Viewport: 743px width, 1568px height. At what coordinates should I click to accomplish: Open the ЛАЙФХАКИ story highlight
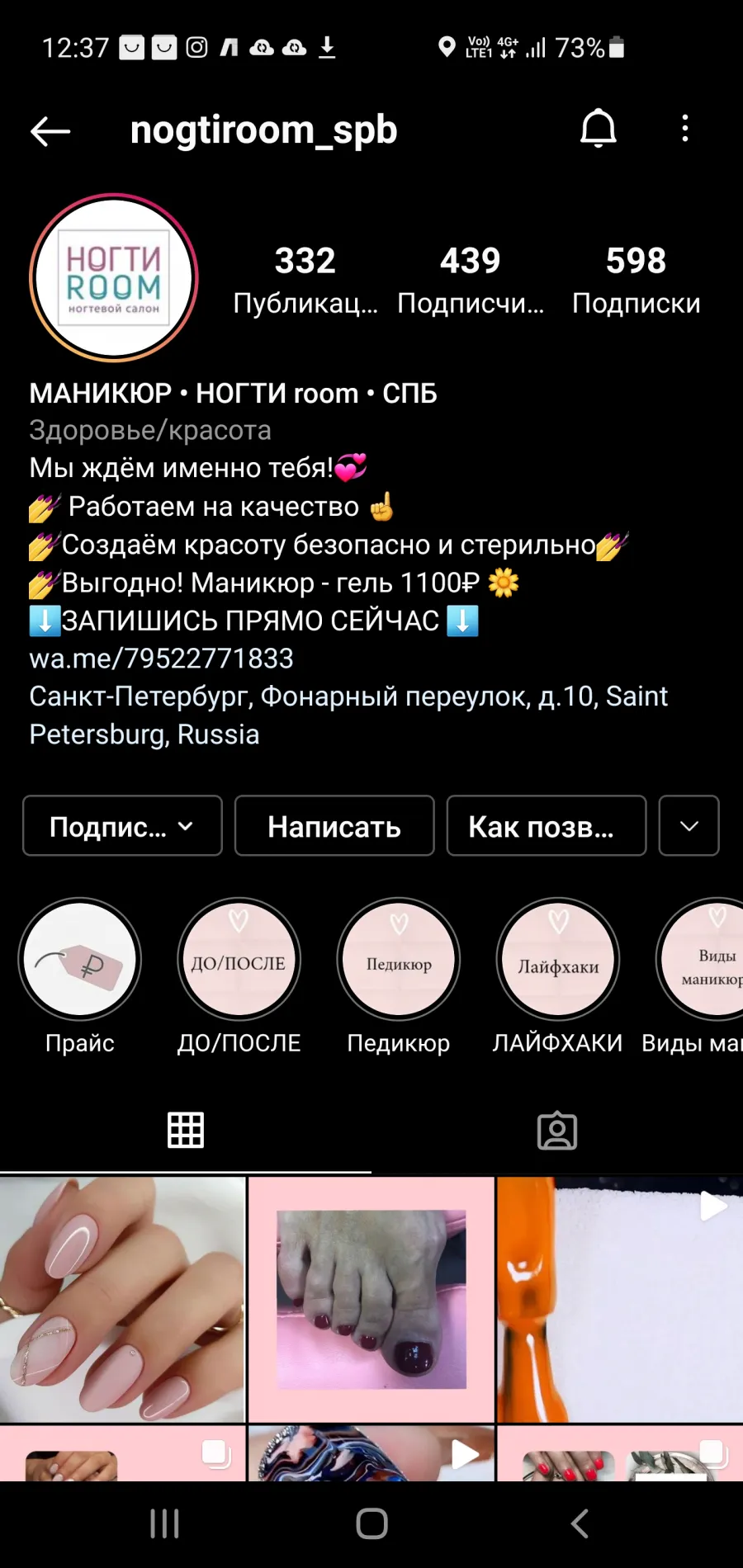tap(558, 959)
